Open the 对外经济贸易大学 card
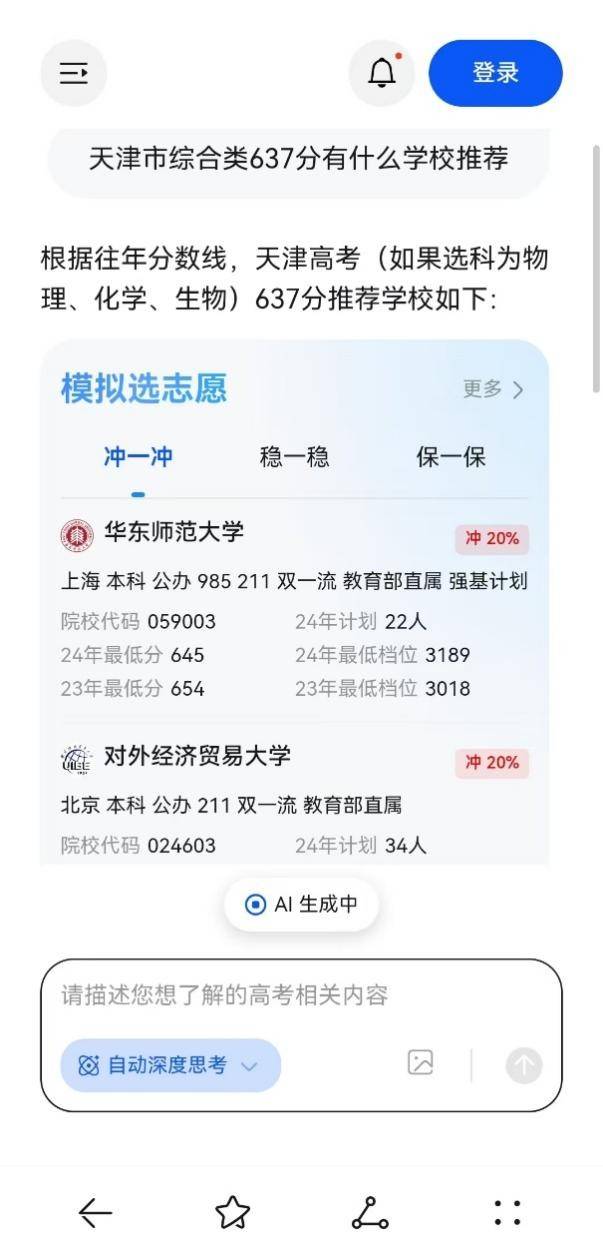 pyautogui.click(x=197, y=756)
